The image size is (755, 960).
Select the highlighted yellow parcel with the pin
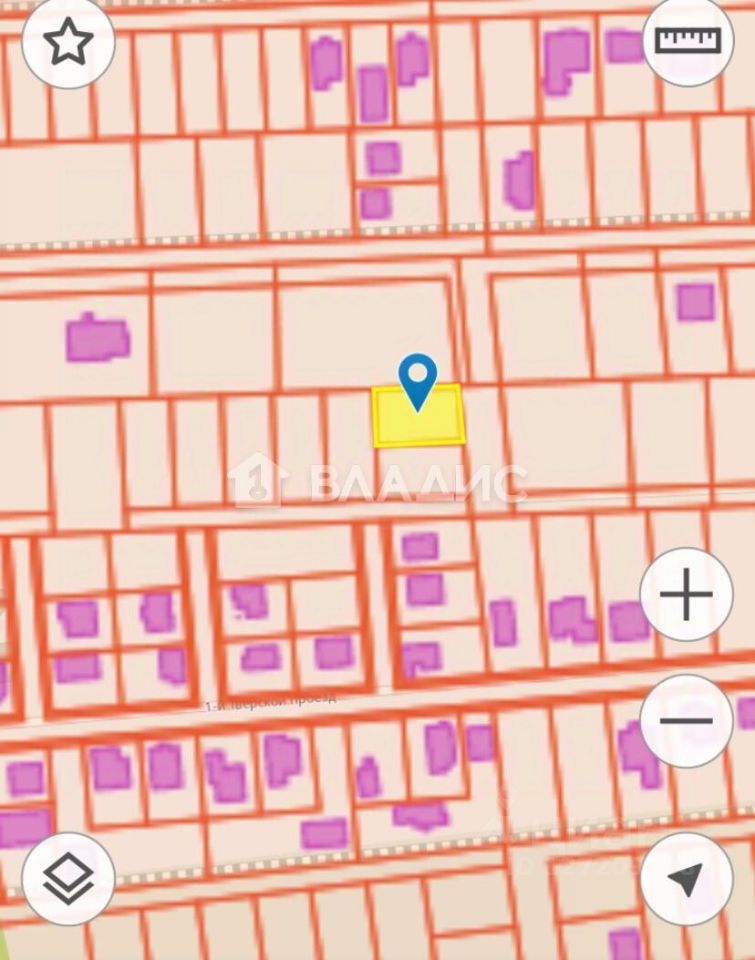[x=418, y=417]
